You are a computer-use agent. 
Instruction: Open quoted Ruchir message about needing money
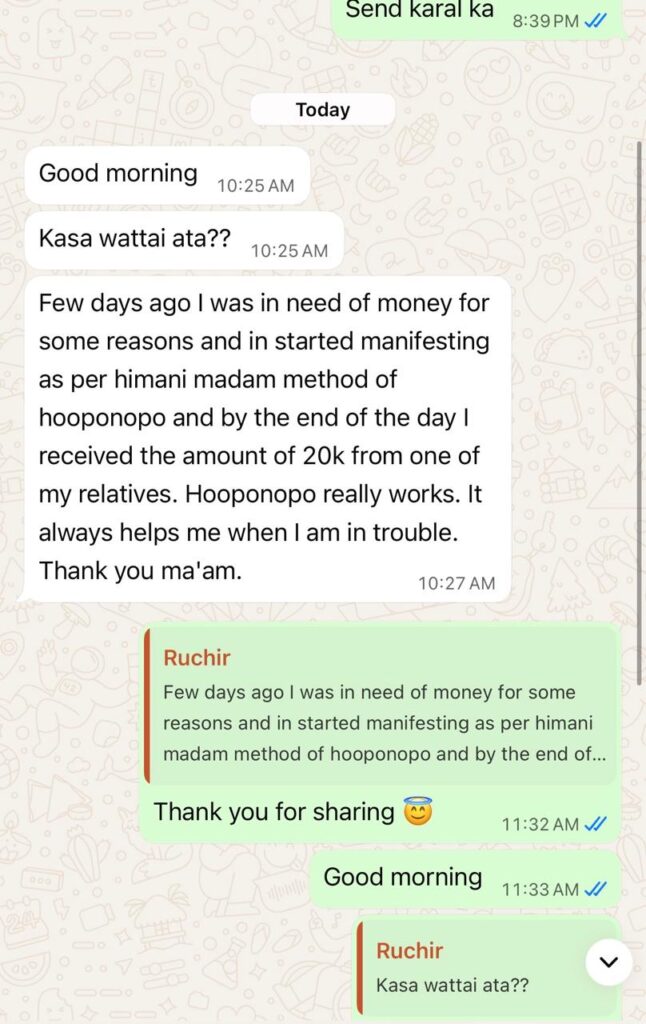pos(381,707)
